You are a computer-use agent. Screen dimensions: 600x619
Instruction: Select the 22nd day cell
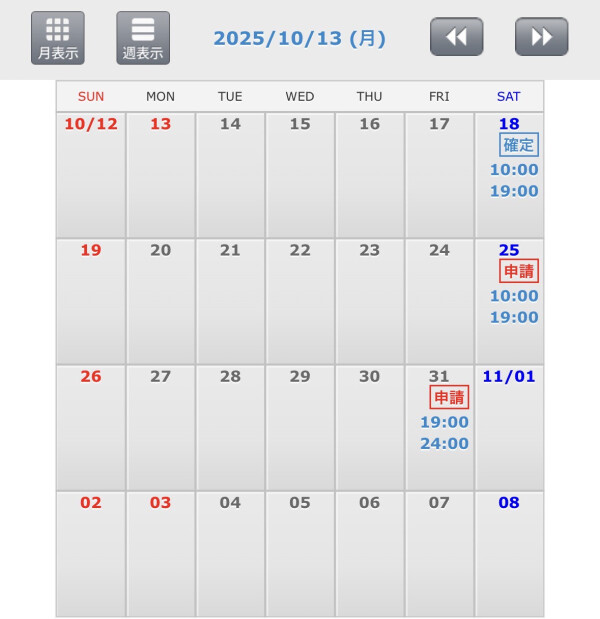pyautogui.click(x=300, y=301)
